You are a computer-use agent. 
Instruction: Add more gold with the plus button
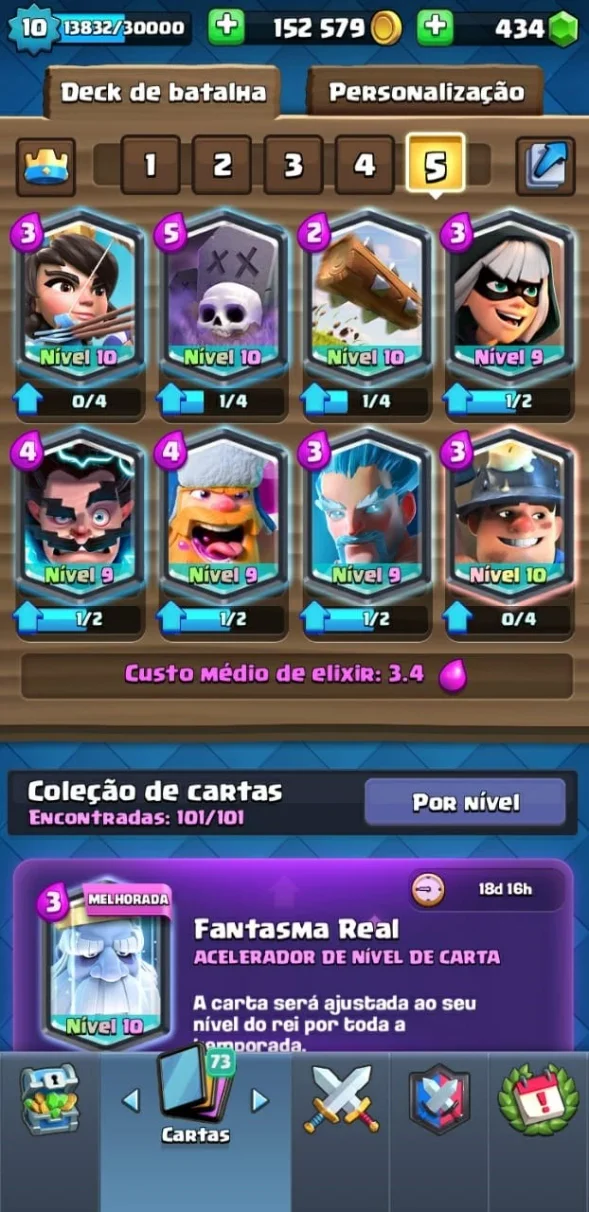pos(226,27)
